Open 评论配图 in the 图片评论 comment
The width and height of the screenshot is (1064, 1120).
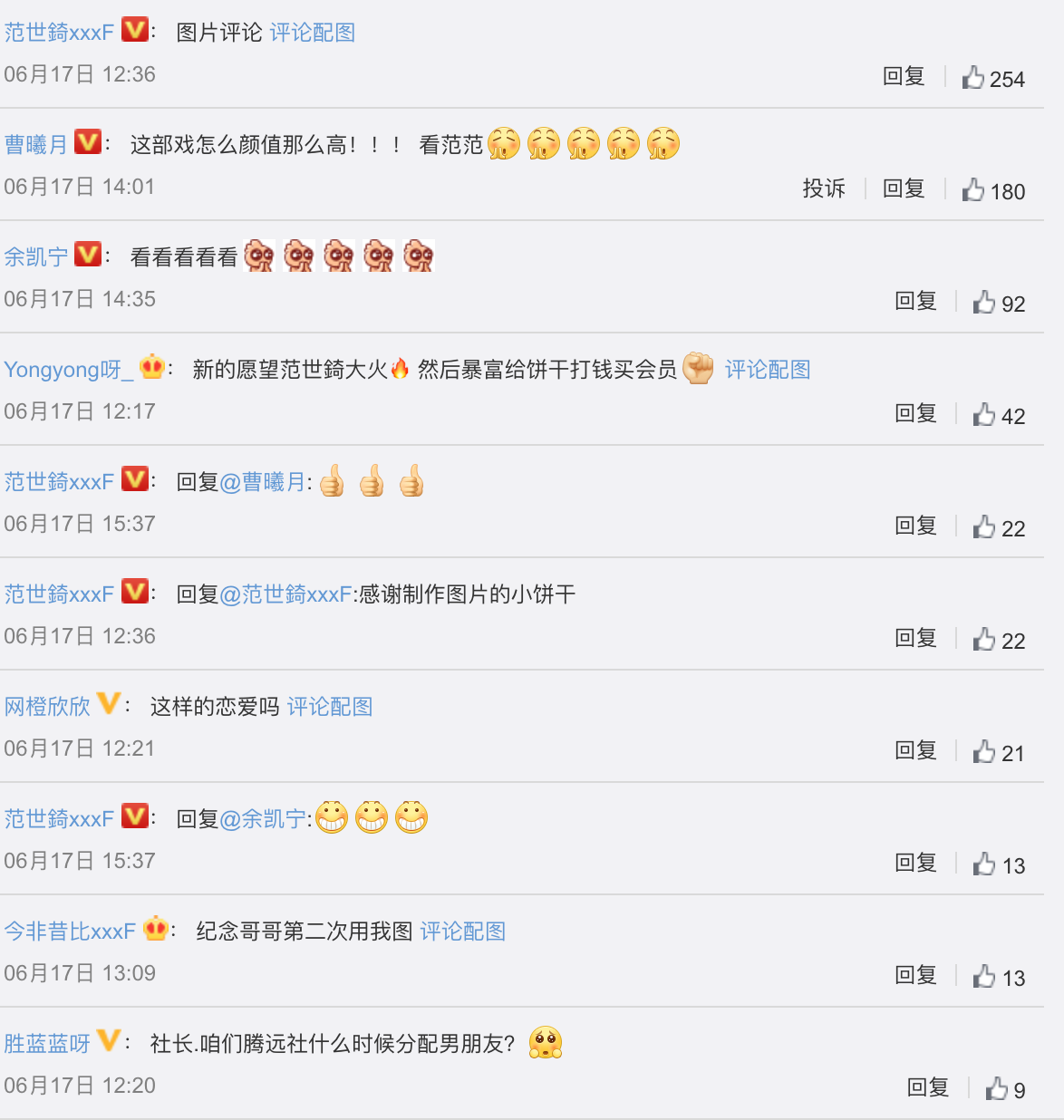pyautogui.click(x=312, y=33)
